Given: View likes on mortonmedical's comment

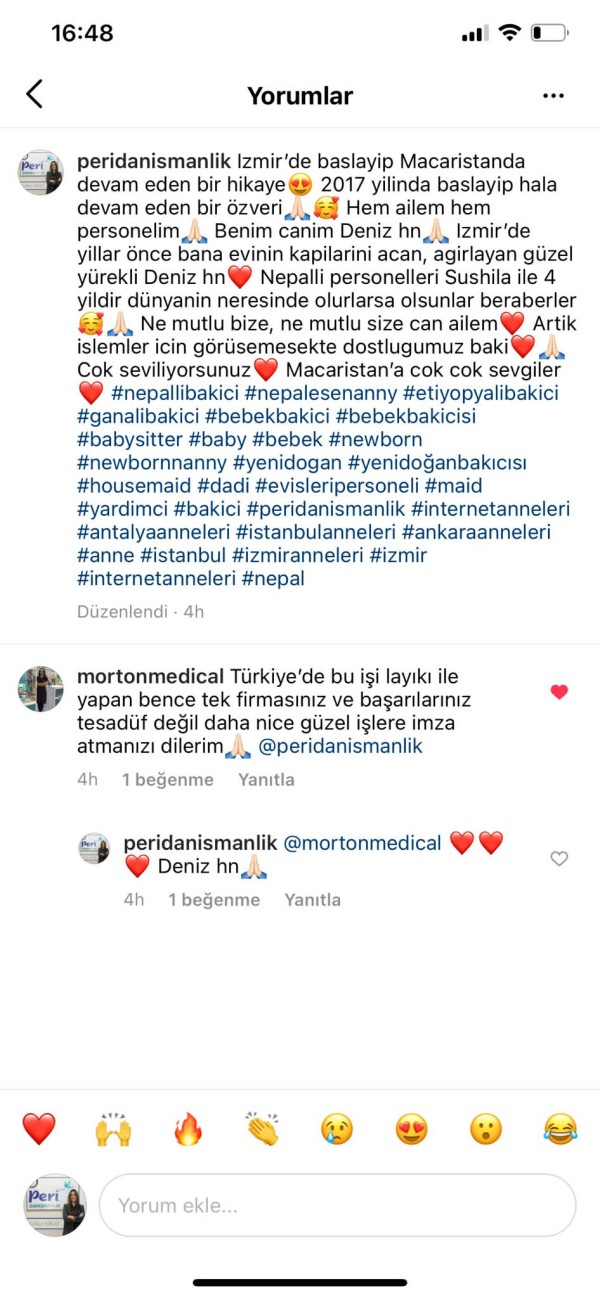Looking at the screenshot, I should click(x=167, y=780).
